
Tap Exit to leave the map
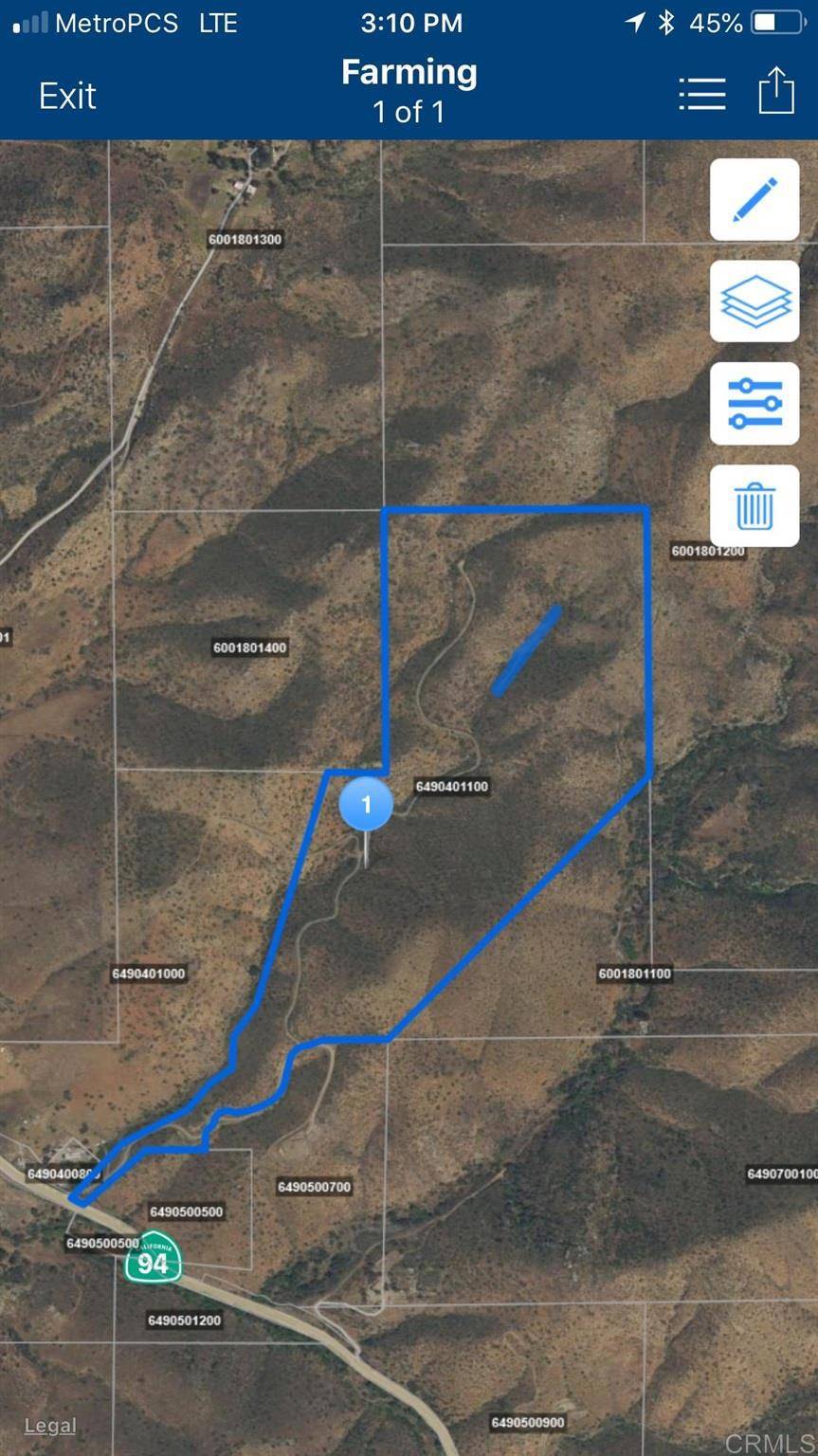66,95
